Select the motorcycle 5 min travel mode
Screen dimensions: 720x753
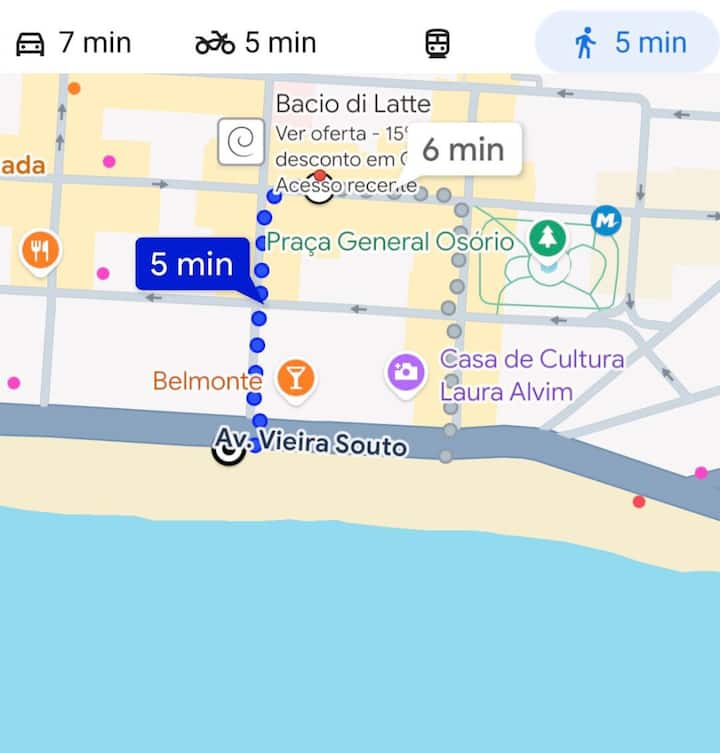[x=255, y=43]
